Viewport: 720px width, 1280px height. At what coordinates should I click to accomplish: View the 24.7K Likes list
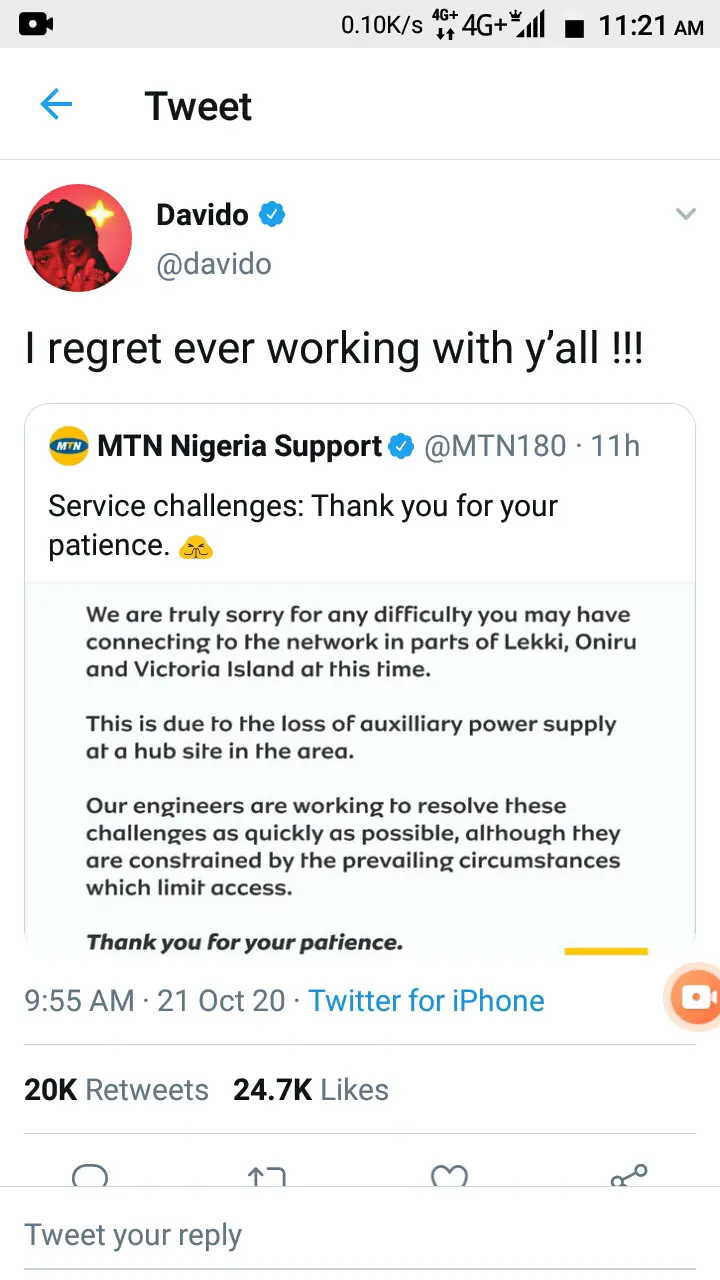tap(311, 1090)
